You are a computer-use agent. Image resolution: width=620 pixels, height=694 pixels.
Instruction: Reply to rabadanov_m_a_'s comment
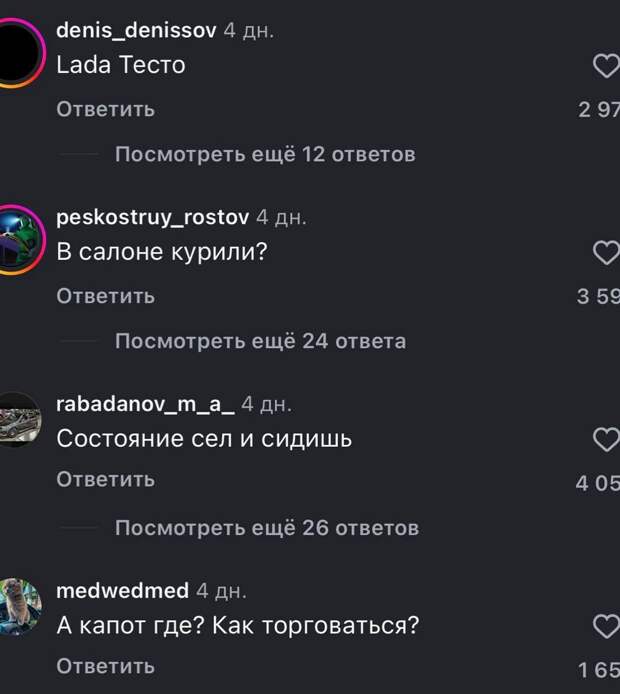[x=105, y=480]
